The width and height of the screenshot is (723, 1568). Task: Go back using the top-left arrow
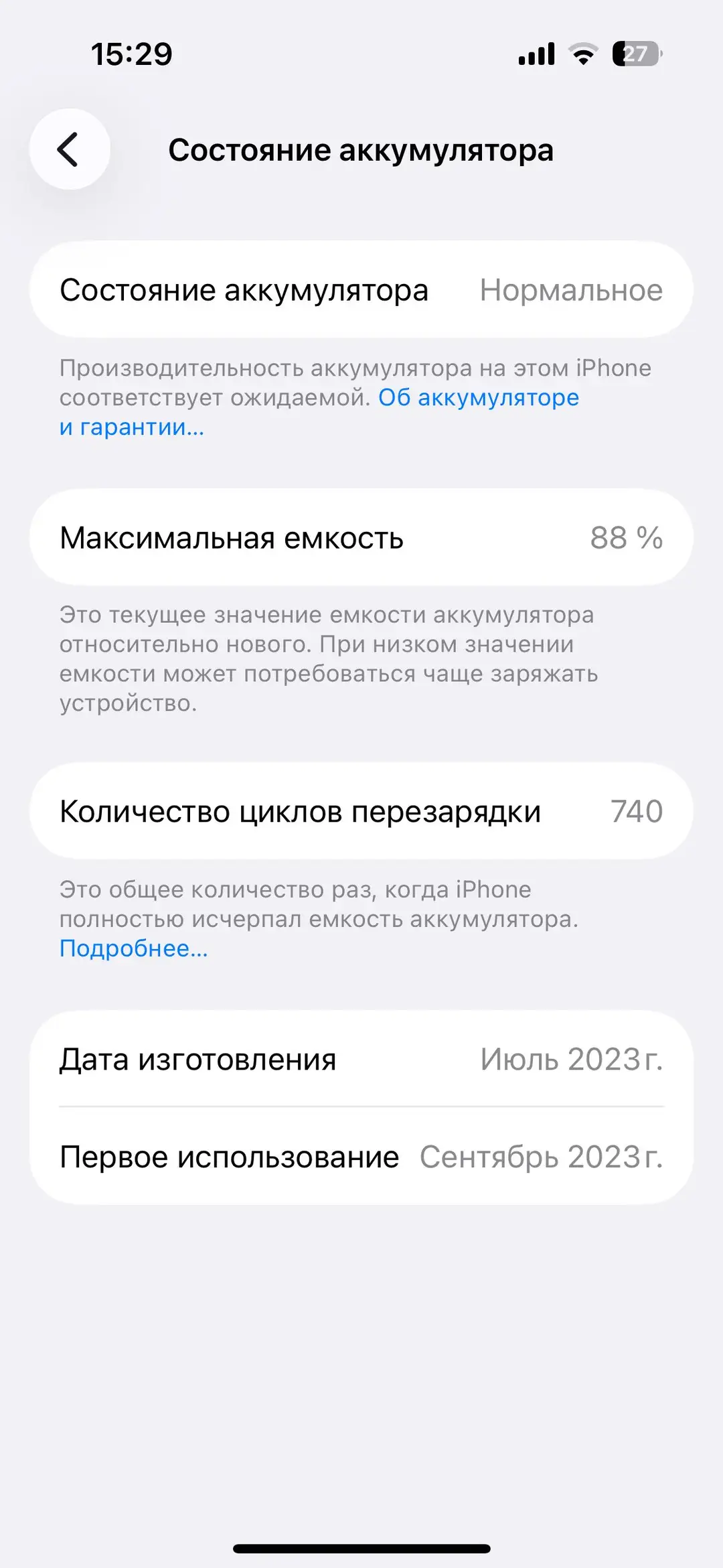(70, 149)
